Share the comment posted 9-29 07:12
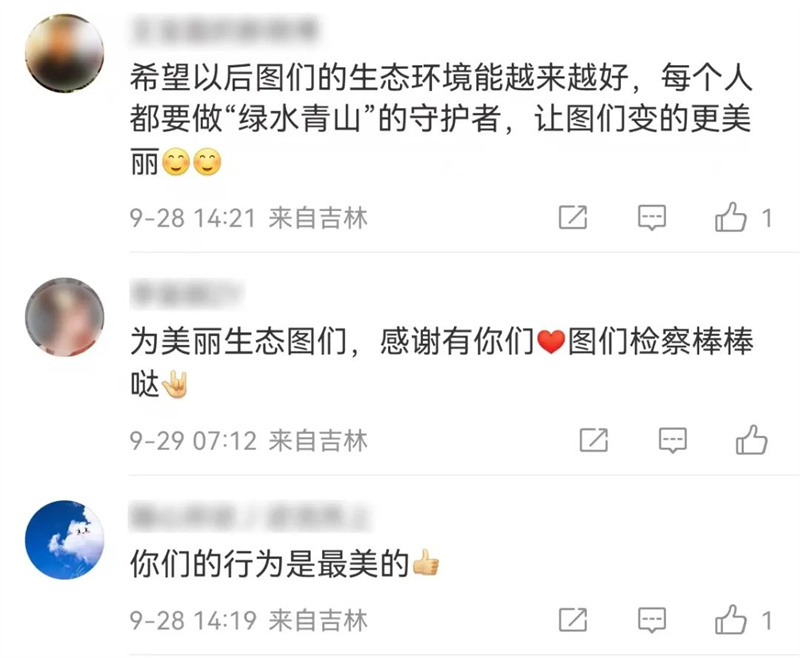800x658 pixels. 594,439
